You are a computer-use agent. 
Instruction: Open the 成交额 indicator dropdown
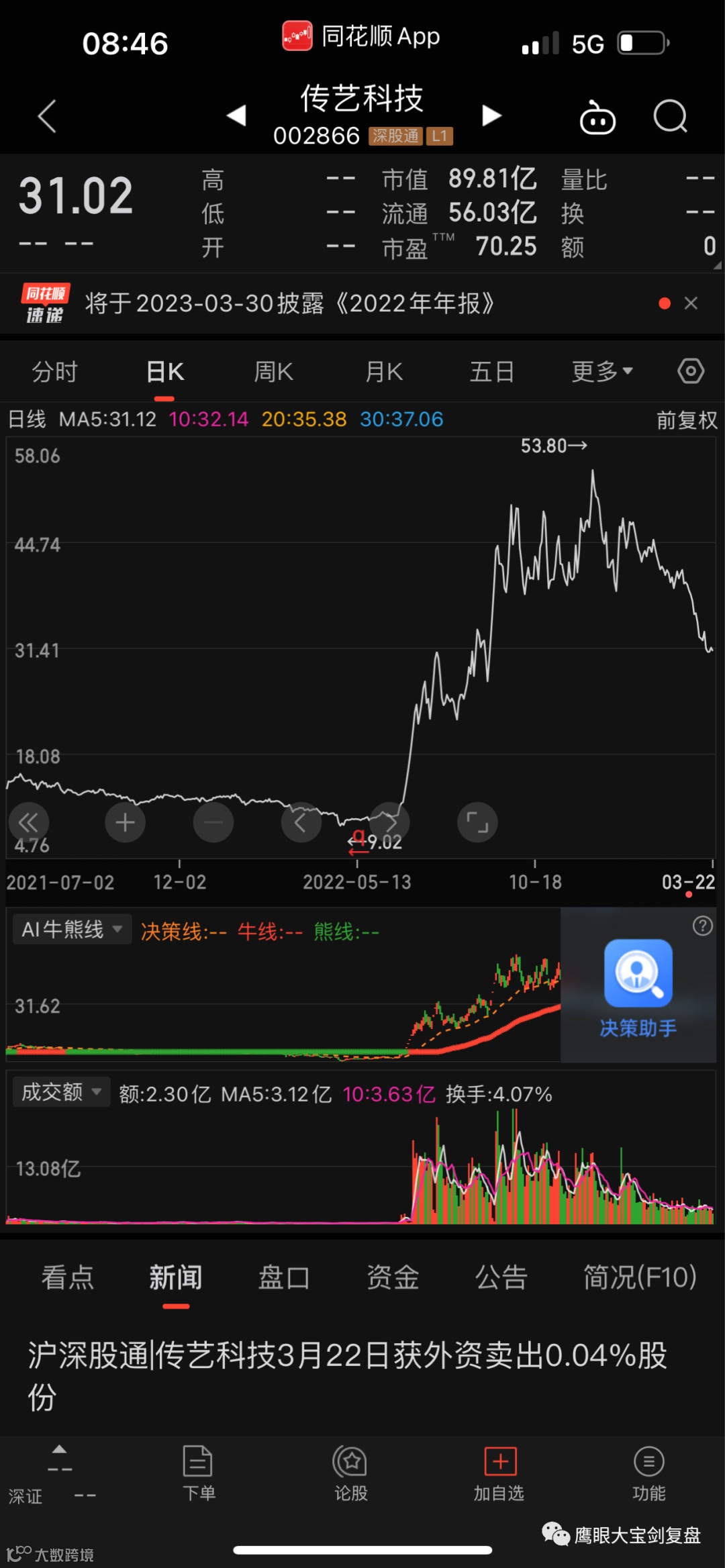60,1092
